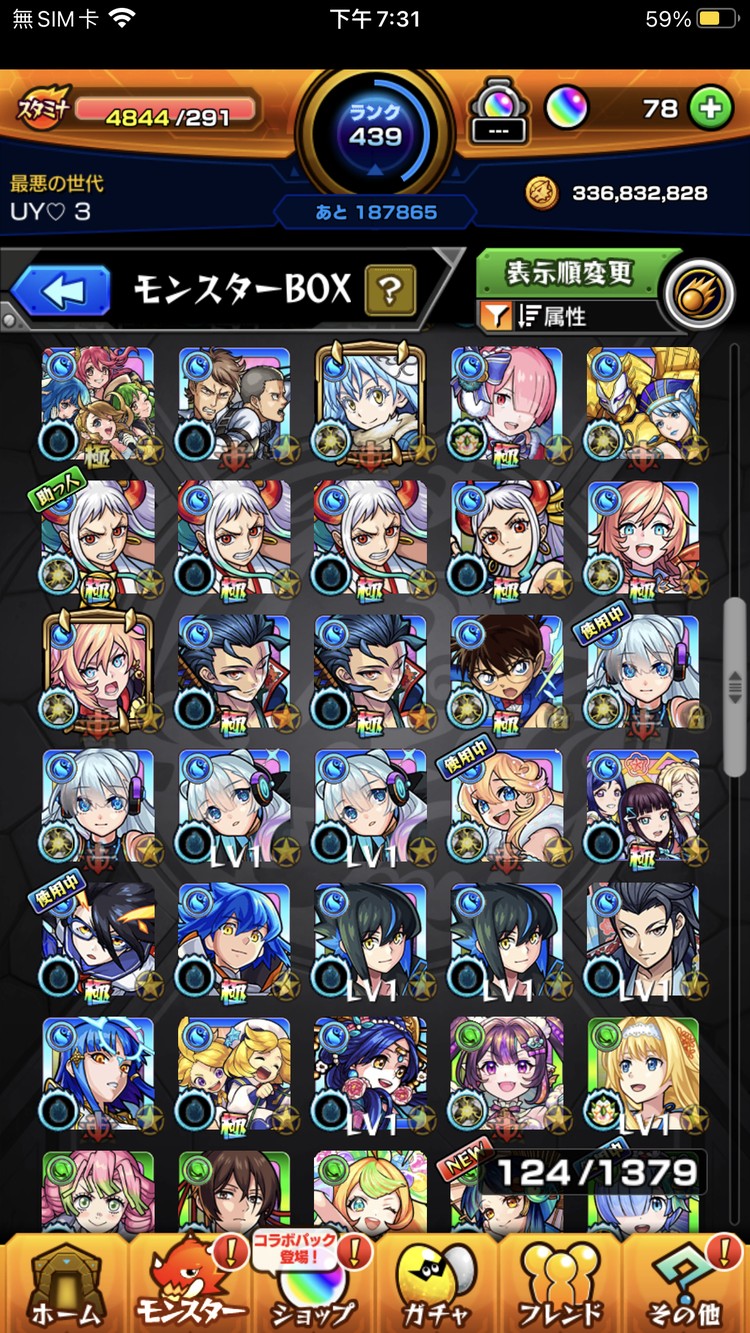Open the ショップ tab
Viewport: 750px width, 1333px height.
pos(312,1285)
